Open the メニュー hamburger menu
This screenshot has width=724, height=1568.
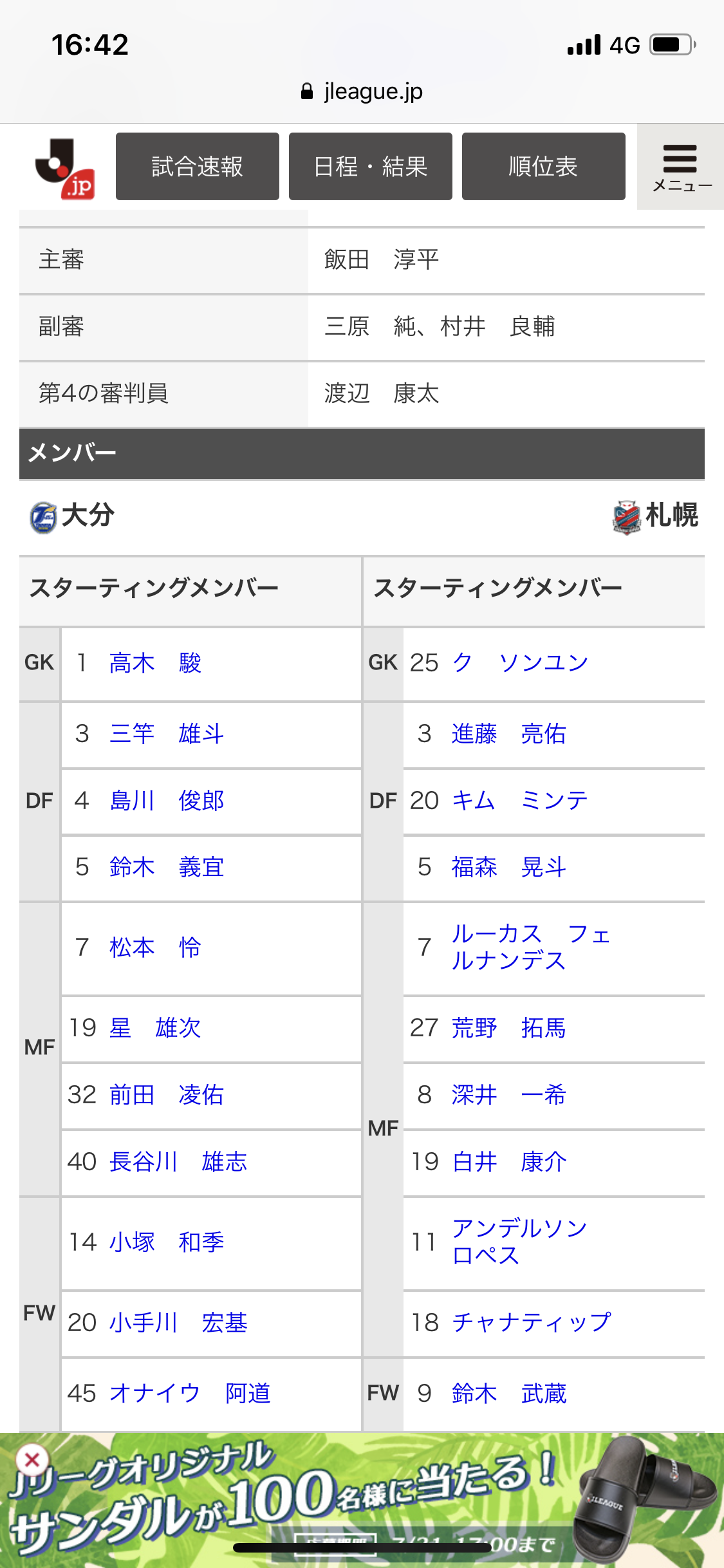coord(681,167)
